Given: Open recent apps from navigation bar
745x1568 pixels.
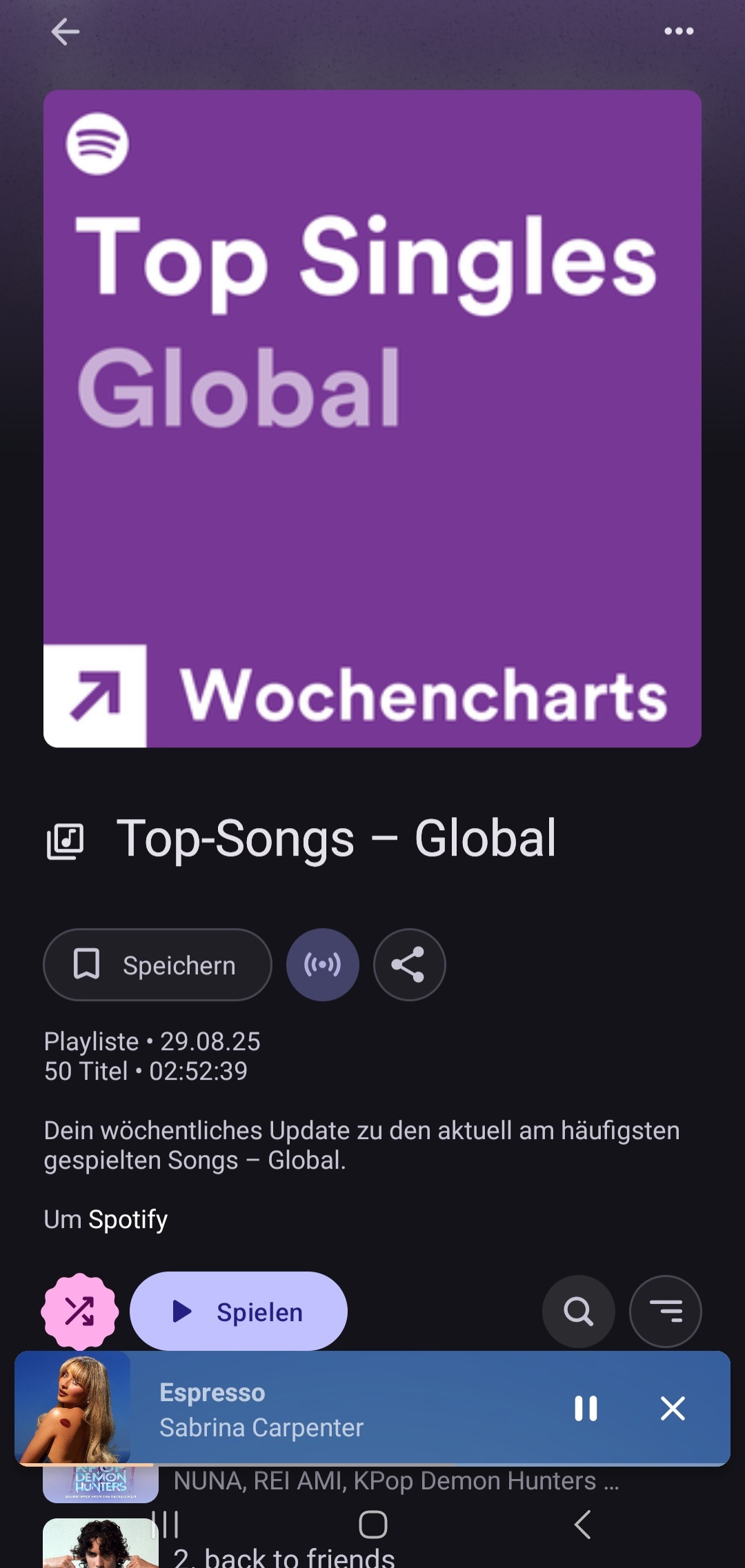Looking at the screenshot, I should coord(166,1525).
